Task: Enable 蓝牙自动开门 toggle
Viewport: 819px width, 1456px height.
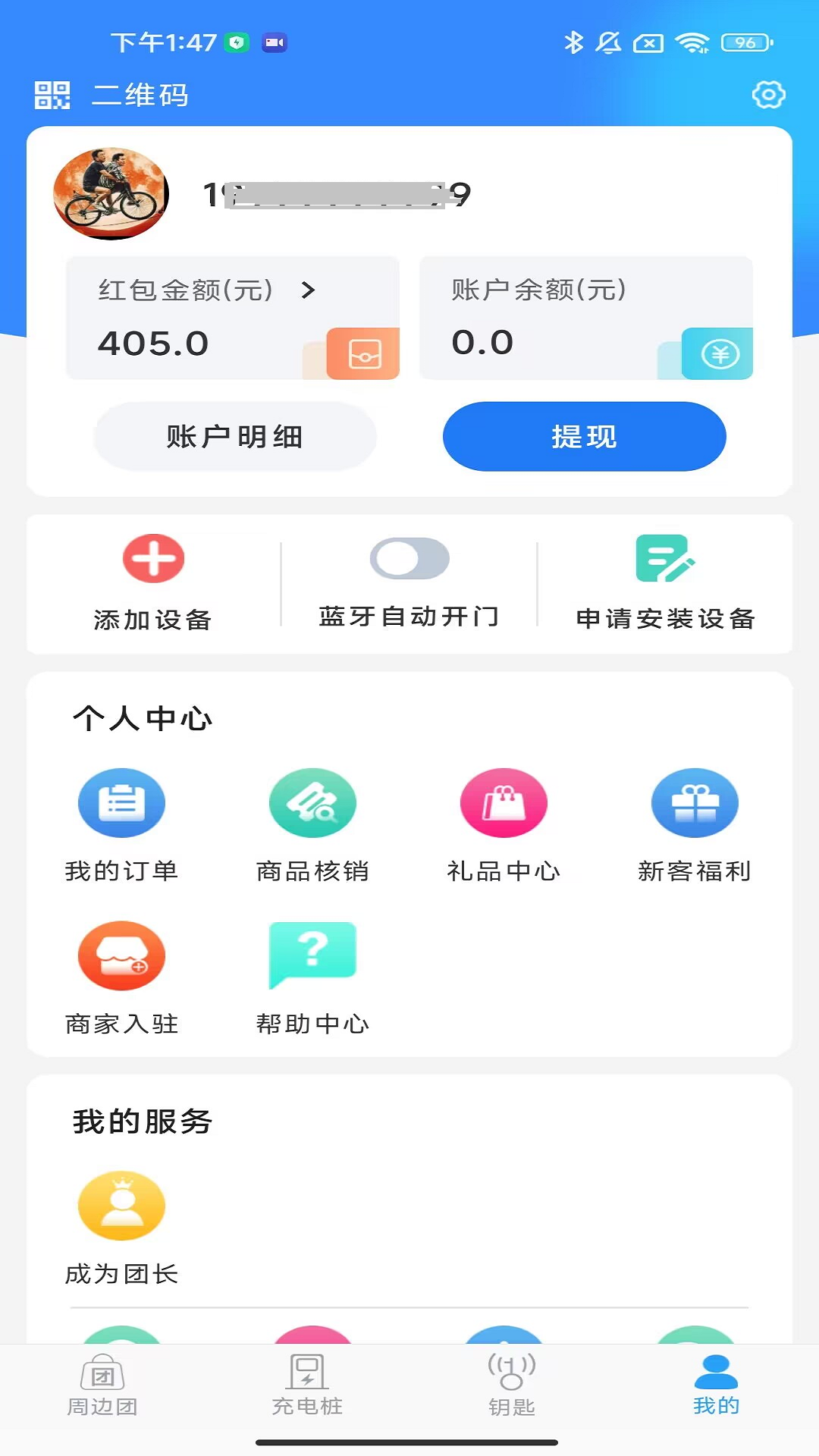Action: 409,558
